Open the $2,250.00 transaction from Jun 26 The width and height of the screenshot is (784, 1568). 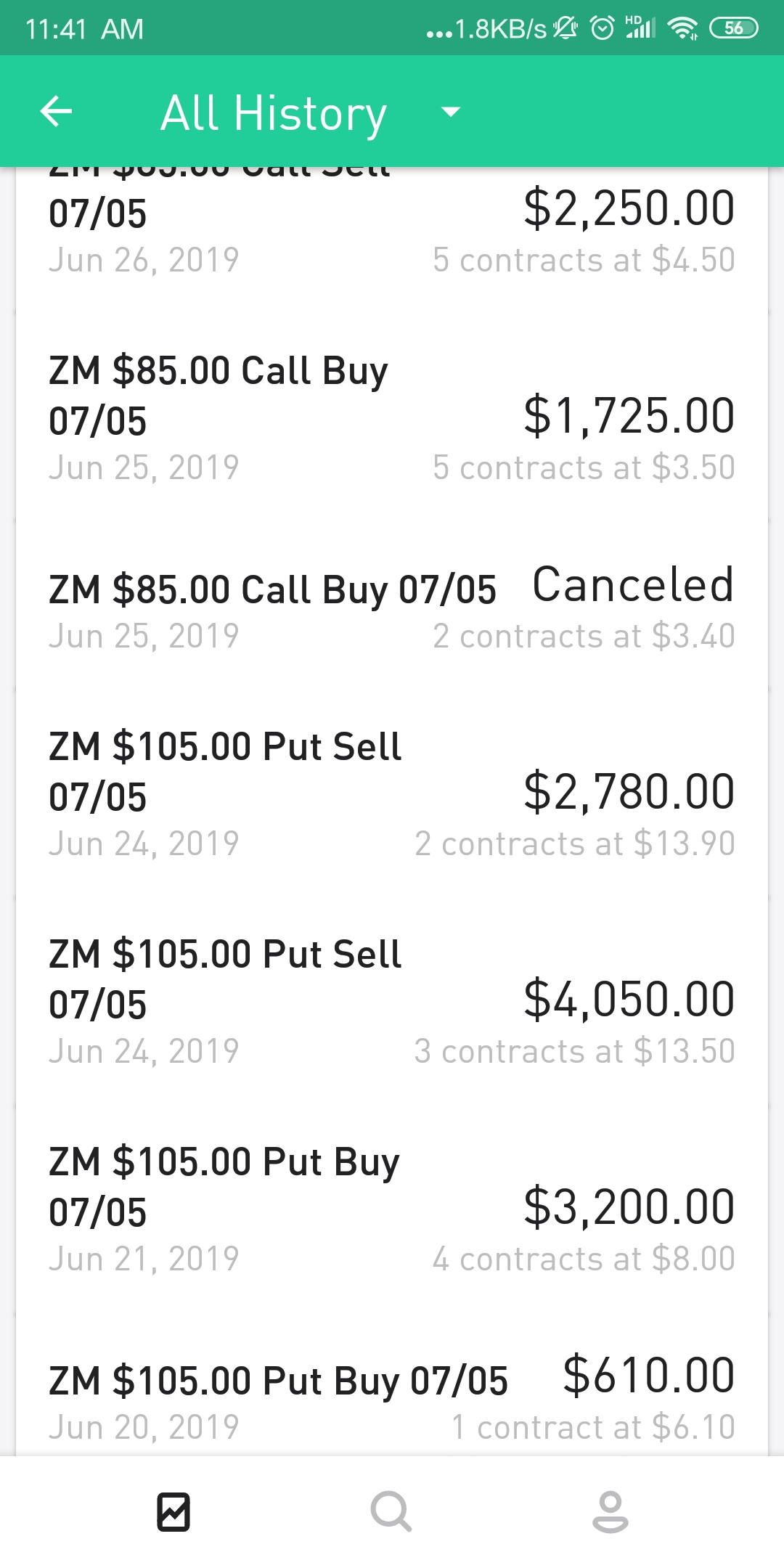coord(392,229)
